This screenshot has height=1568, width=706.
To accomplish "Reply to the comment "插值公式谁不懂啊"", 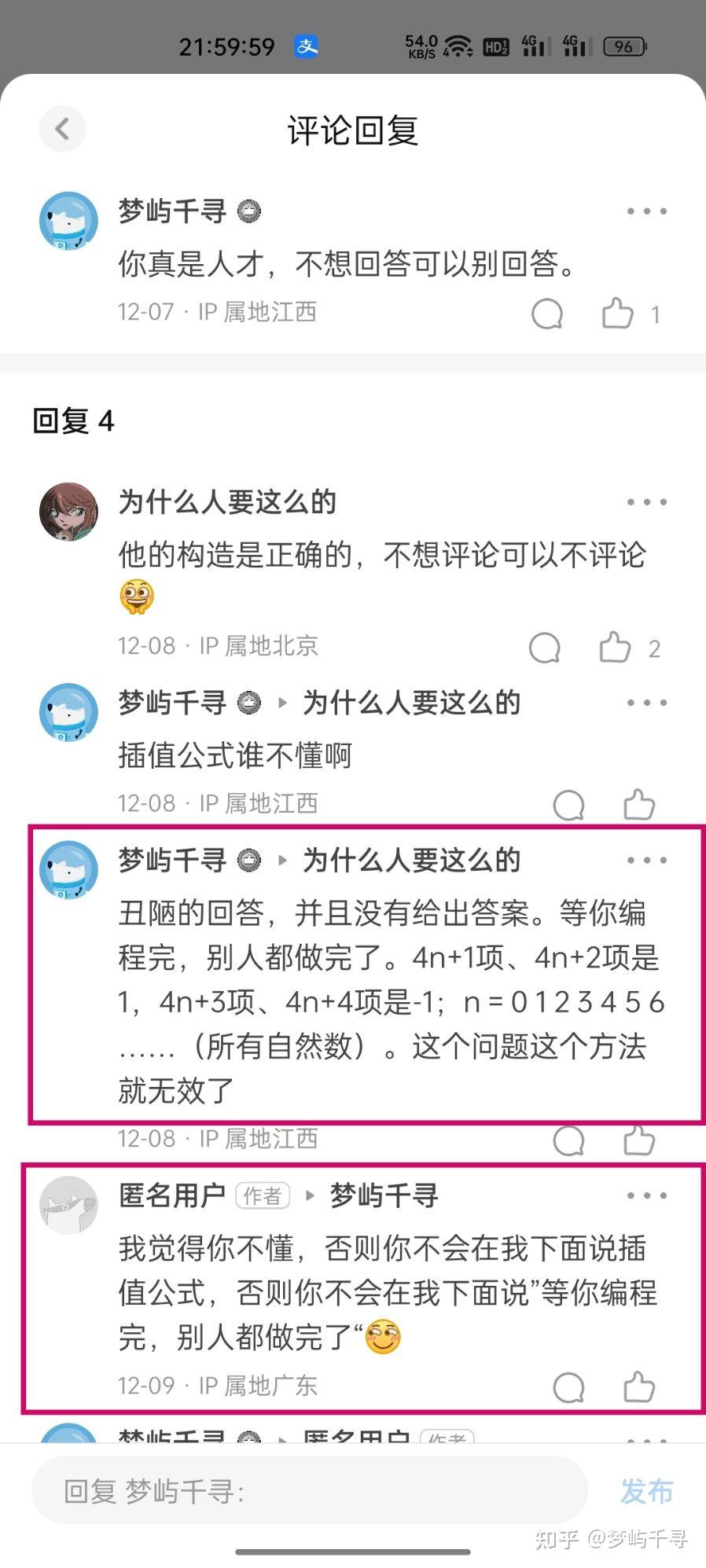I will coord(568,805).
